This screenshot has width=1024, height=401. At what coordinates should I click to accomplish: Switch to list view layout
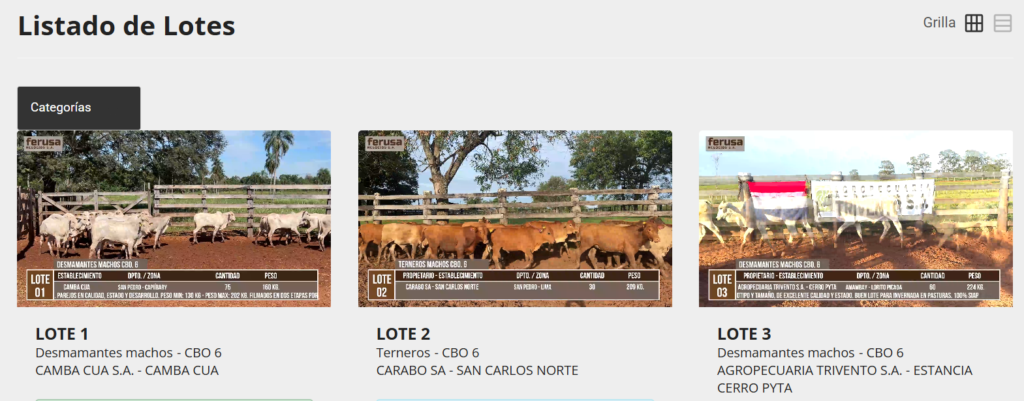point(1002,23)
